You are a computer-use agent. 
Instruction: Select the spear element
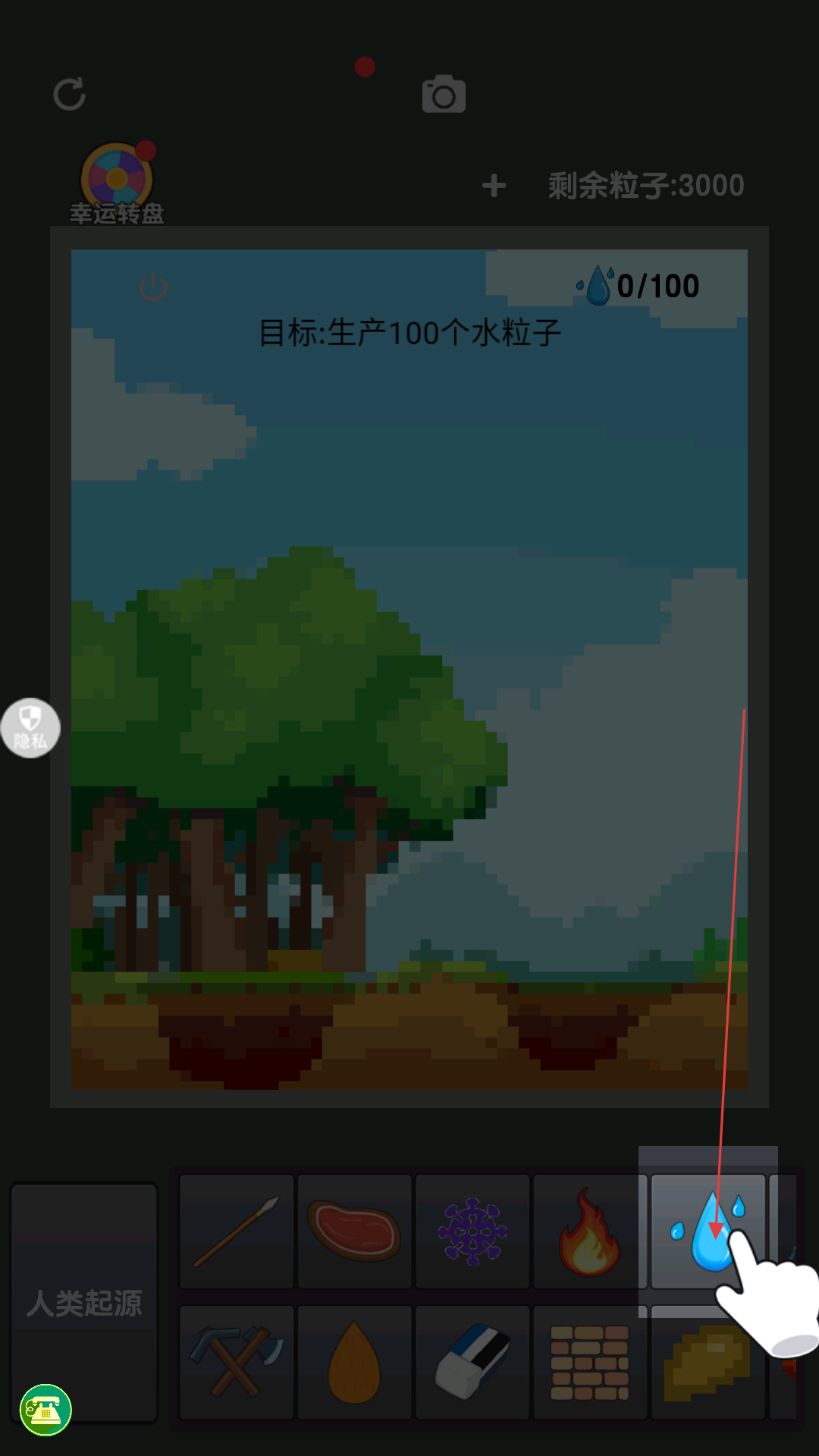click(237, 1232)
